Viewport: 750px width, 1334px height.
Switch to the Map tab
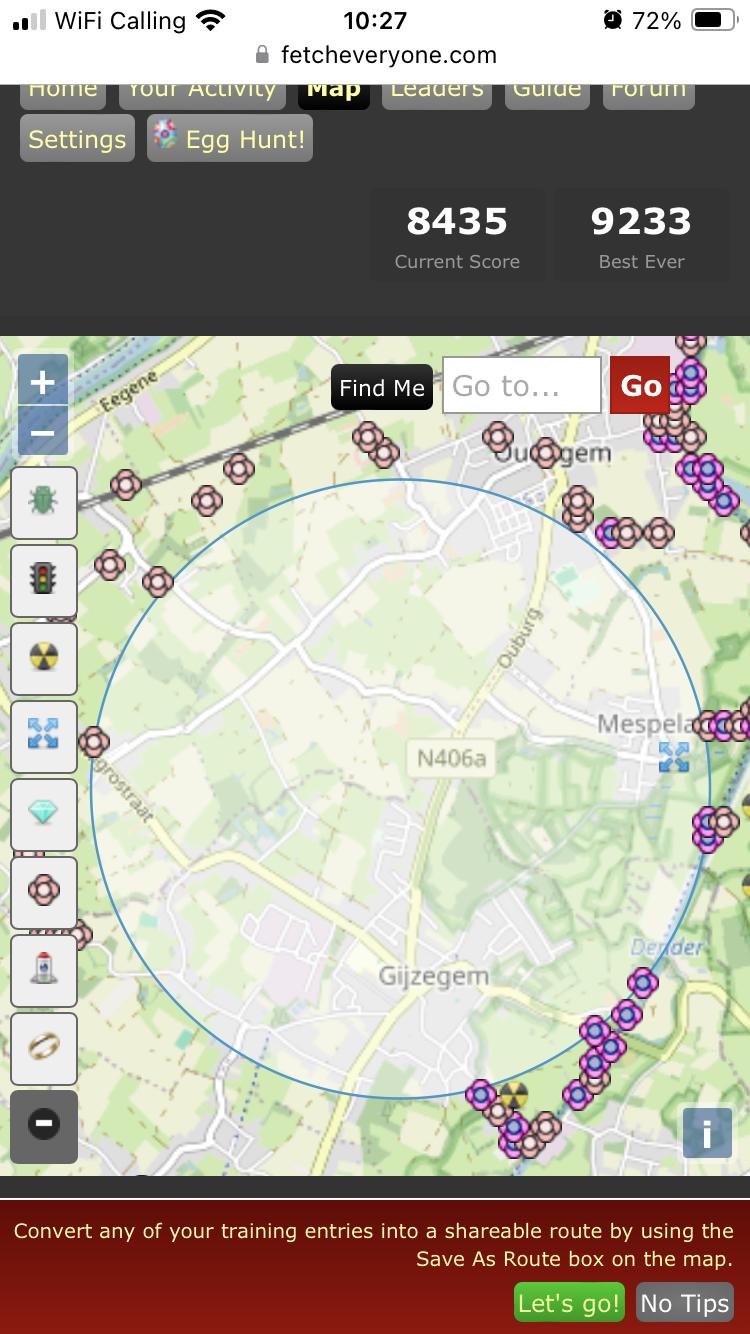click(334, 90)
